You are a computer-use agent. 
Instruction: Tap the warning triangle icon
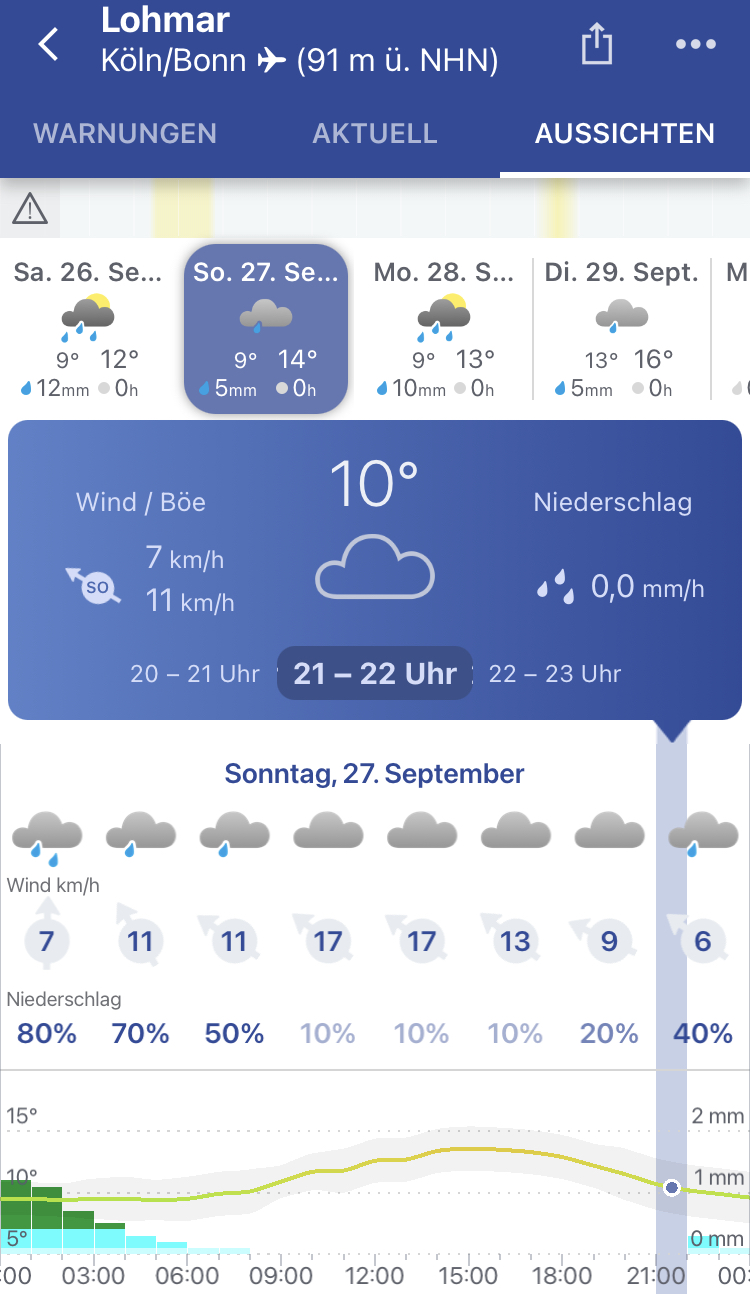(x=30, y=209)
